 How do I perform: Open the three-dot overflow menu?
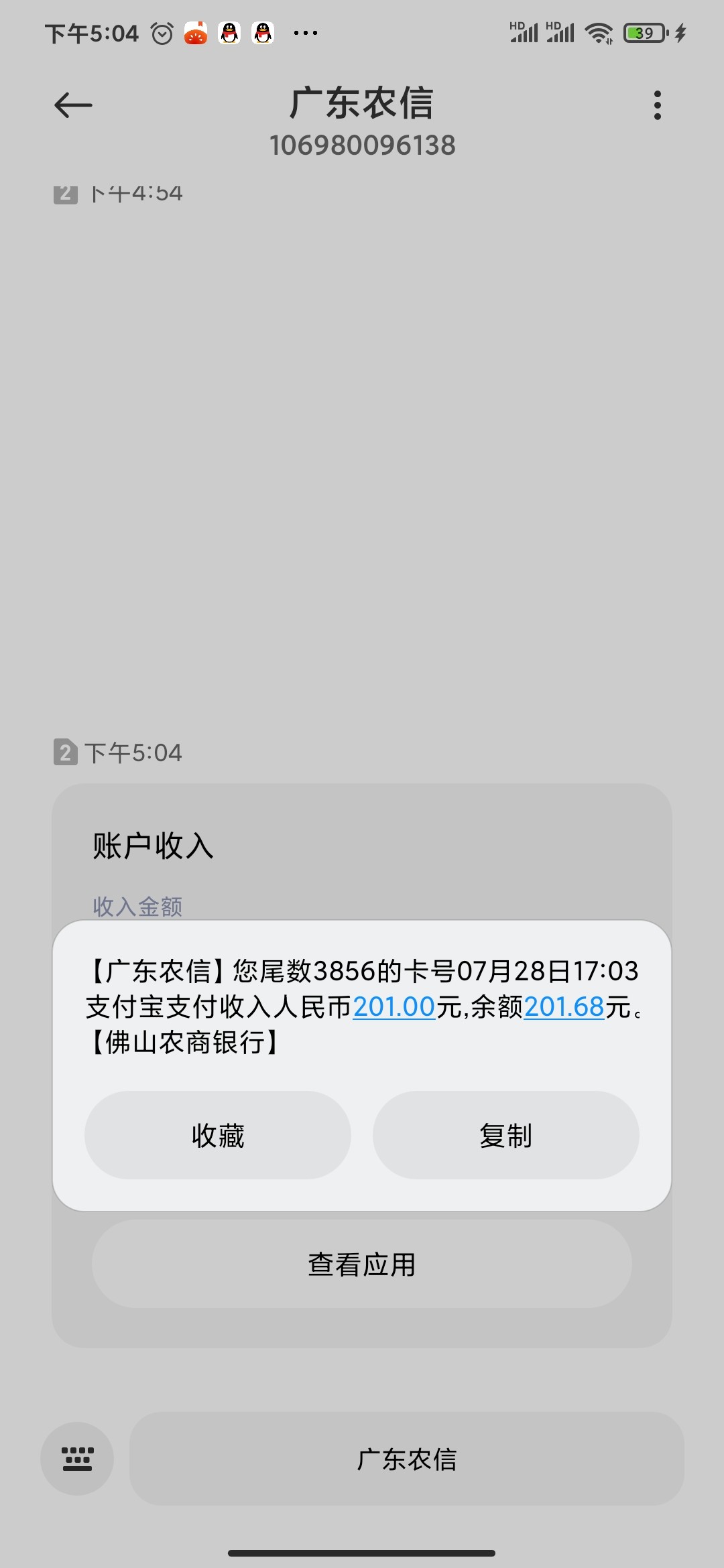(657, 105)
